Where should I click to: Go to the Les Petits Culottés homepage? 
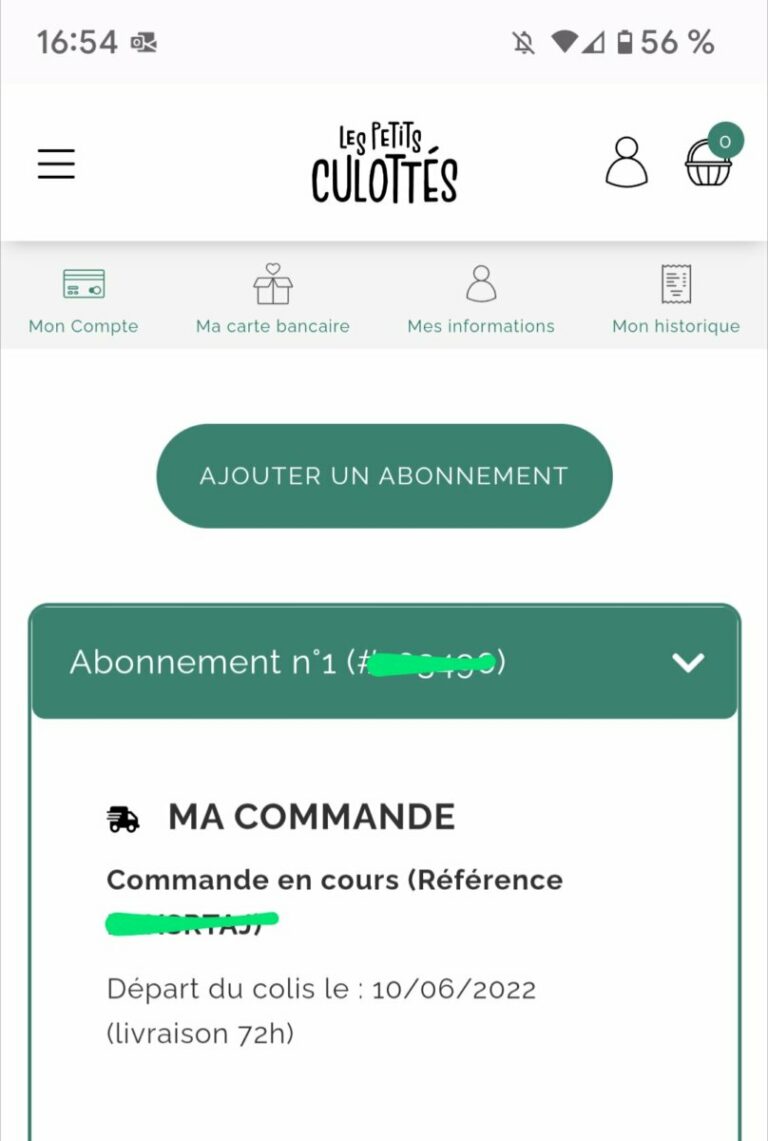click(x=384, y=163)
